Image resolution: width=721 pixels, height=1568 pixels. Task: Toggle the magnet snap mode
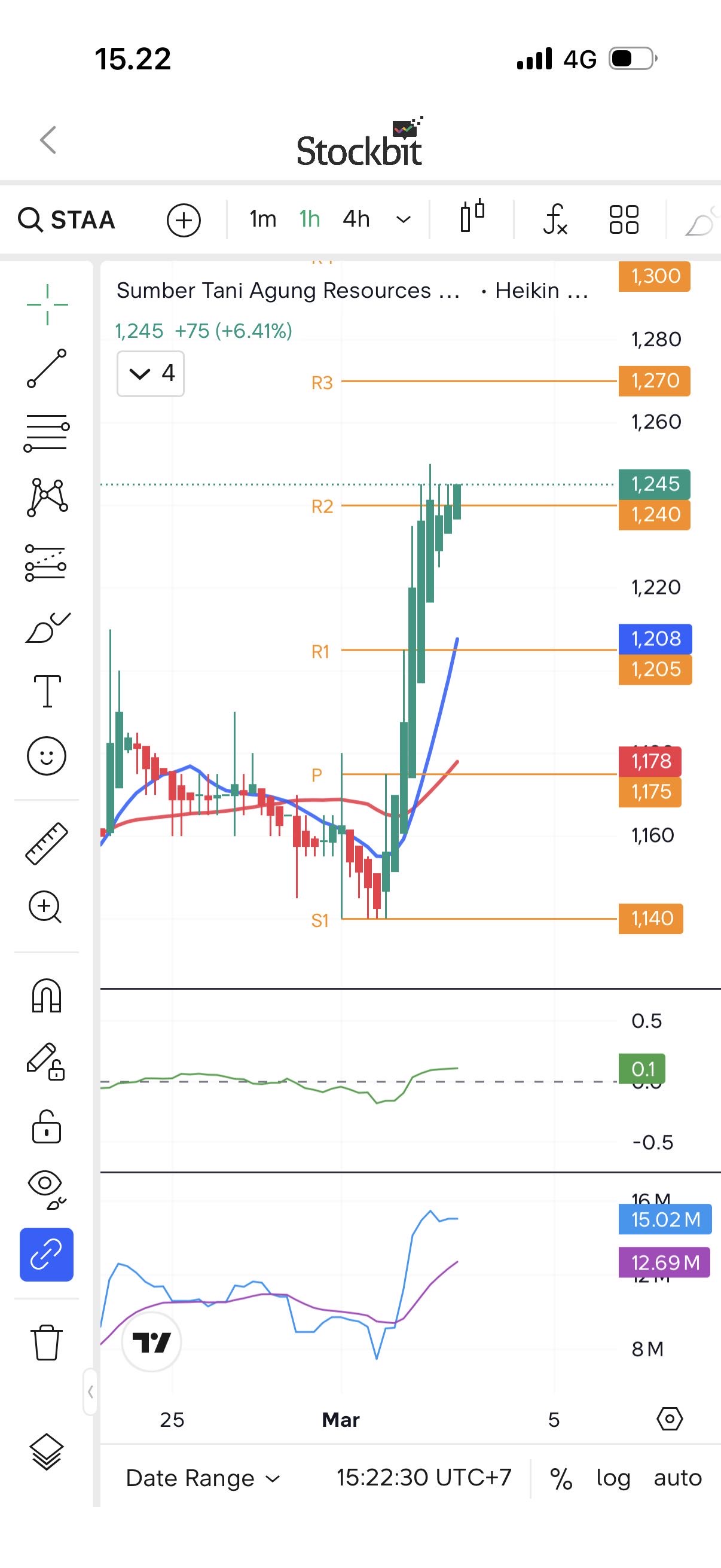47,996
